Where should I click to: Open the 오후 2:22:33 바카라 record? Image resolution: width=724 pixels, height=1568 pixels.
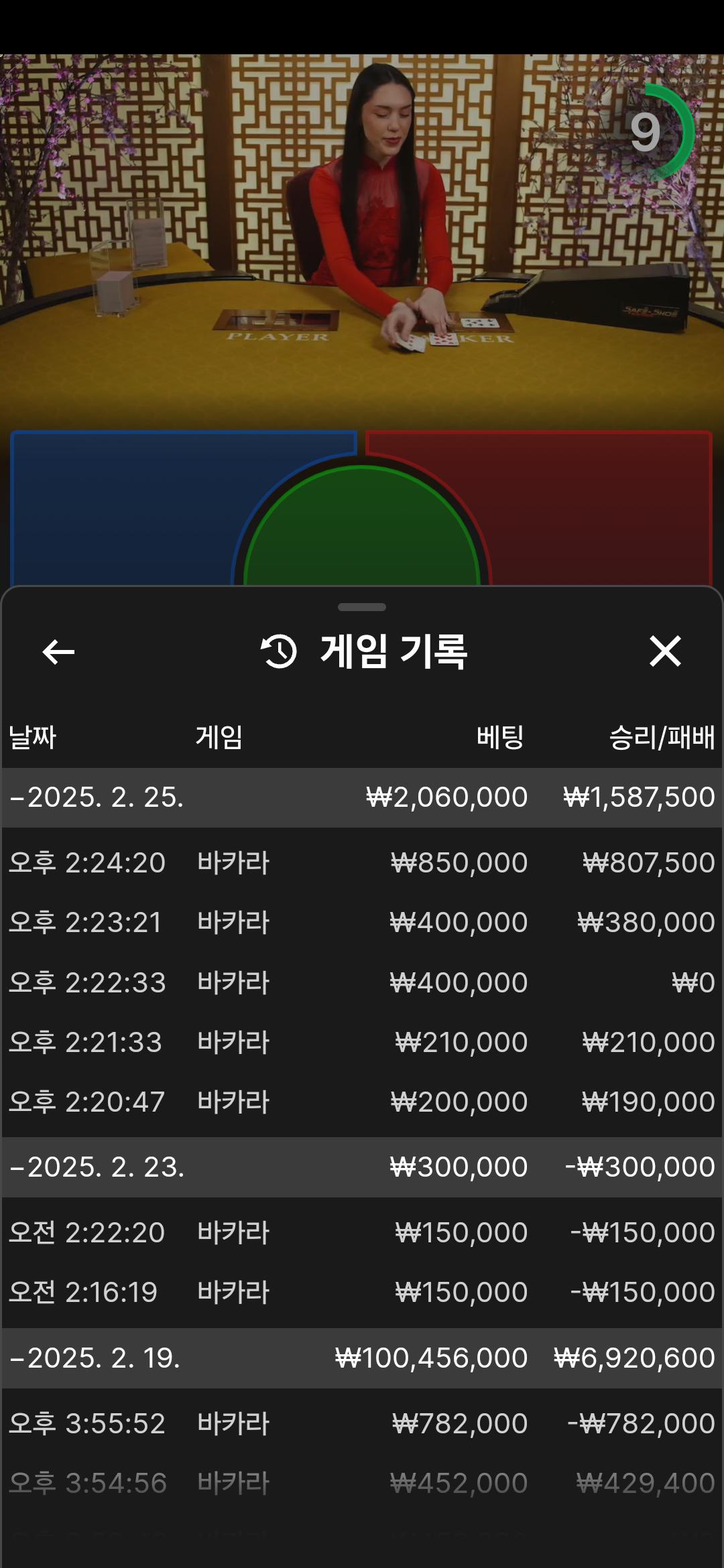[x=362, y=983]
